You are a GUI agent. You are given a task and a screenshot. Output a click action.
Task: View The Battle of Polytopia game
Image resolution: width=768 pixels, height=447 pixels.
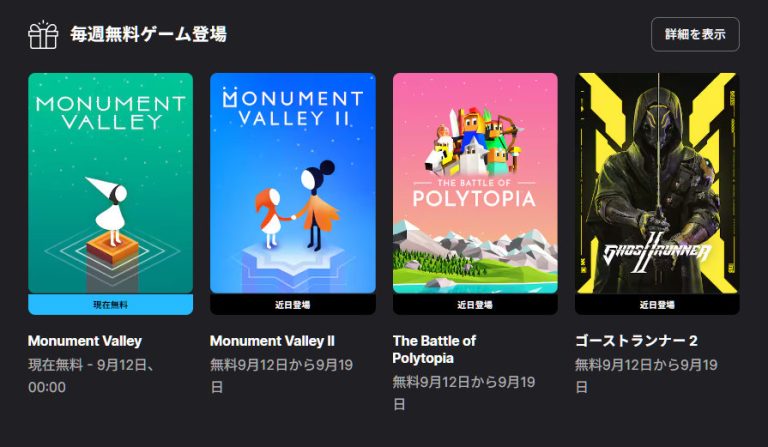pyautogui.click(x=475, y=184)
